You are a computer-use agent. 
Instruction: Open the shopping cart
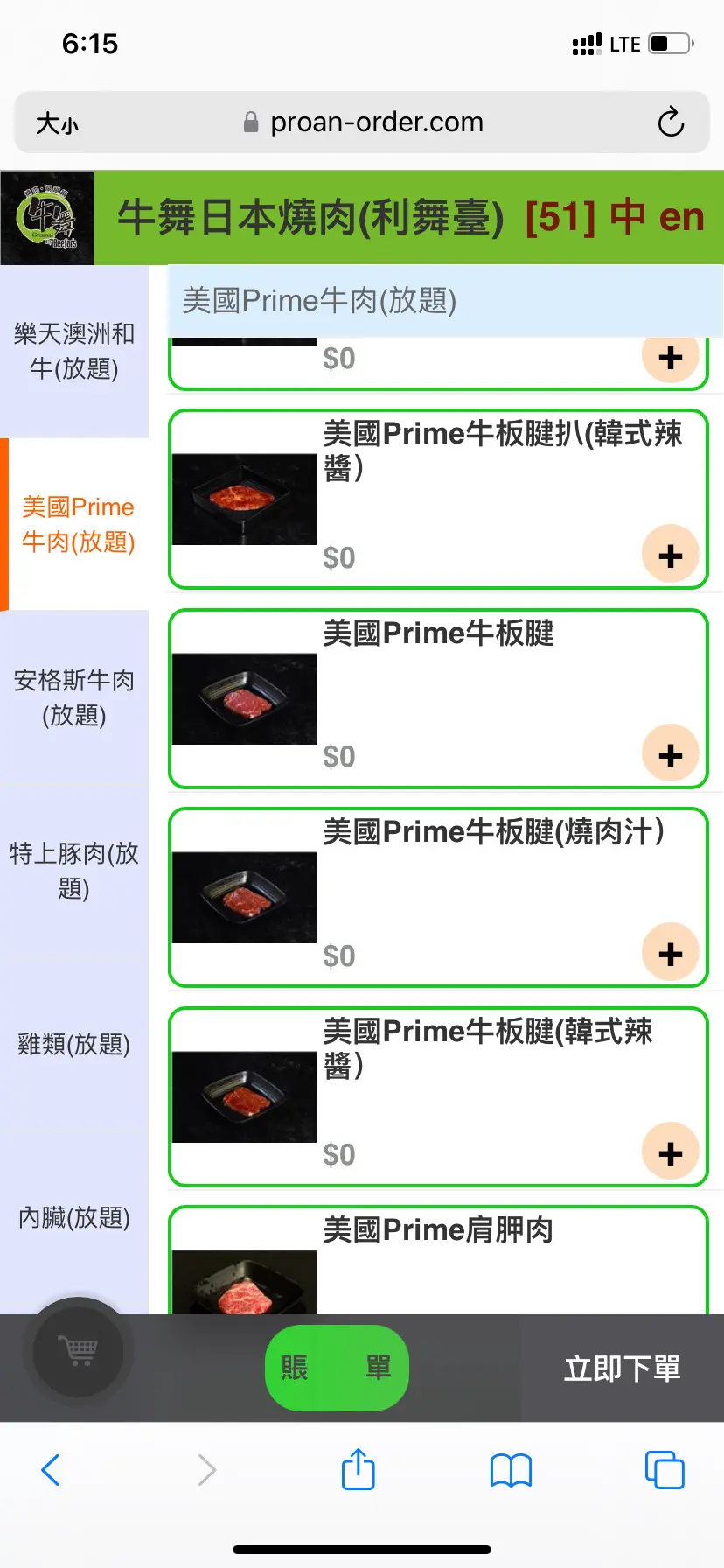pos(79,1352)
